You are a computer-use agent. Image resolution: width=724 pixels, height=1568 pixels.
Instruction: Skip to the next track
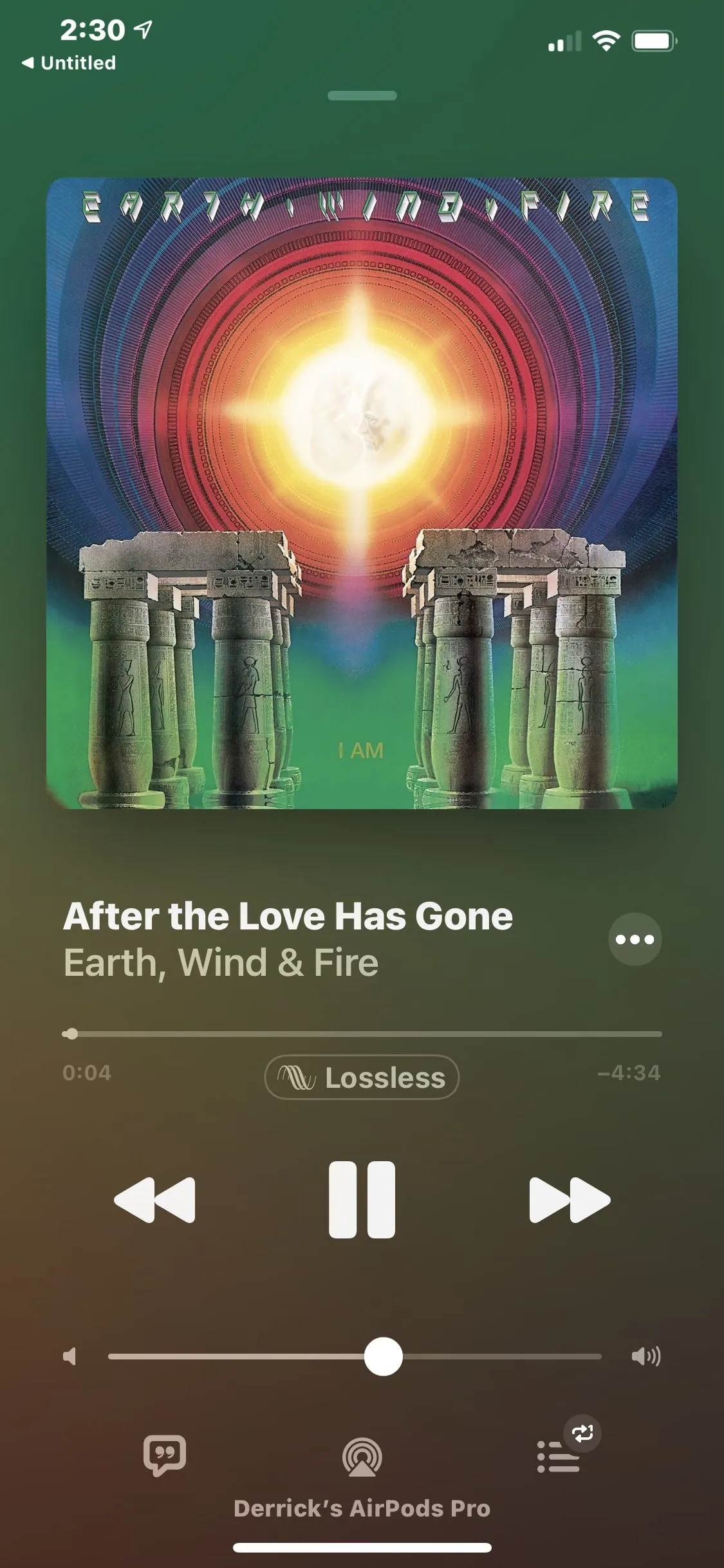[x=570, y=1199]
